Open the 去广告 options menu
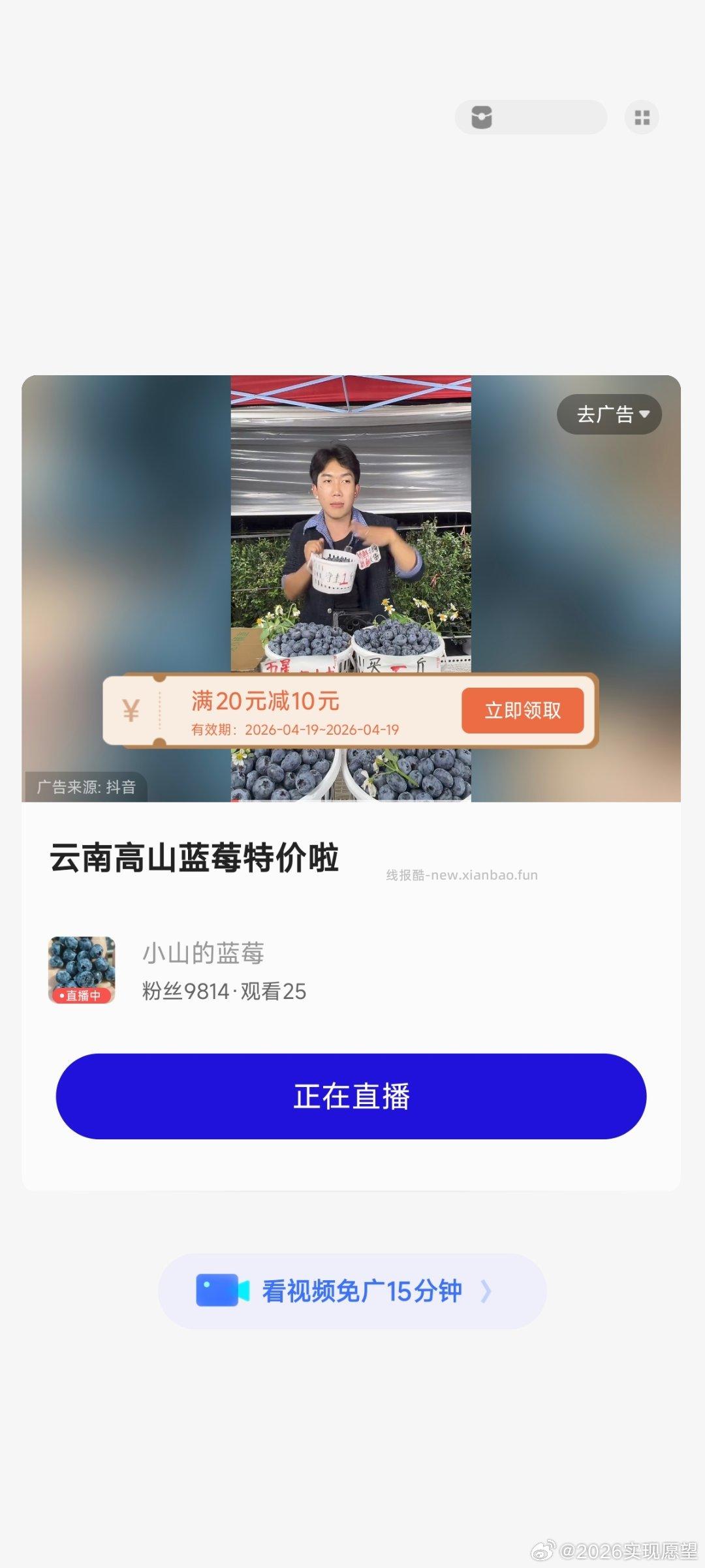 608,414
